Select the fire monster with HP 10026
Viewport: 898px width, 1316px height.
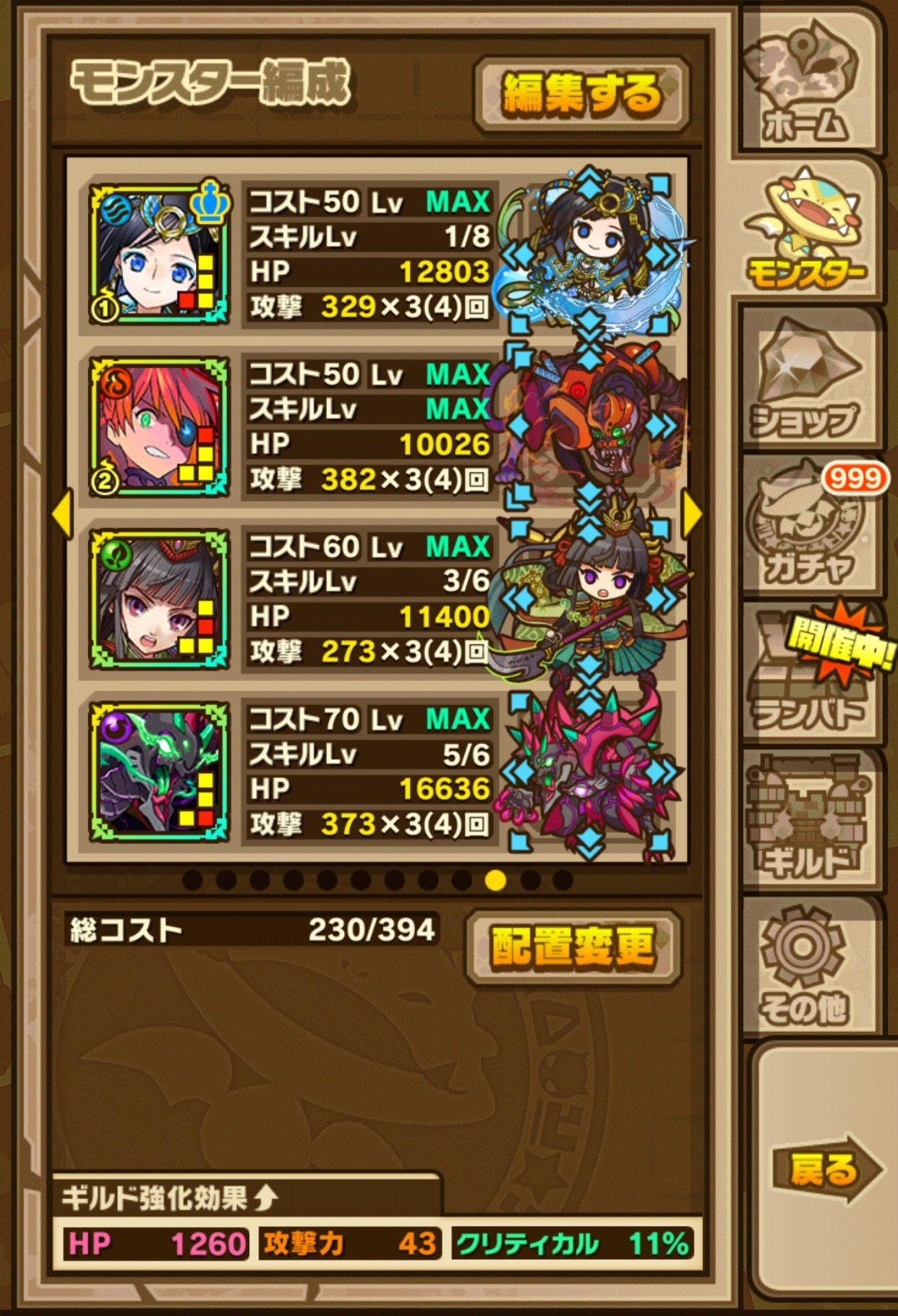point(159,427)
